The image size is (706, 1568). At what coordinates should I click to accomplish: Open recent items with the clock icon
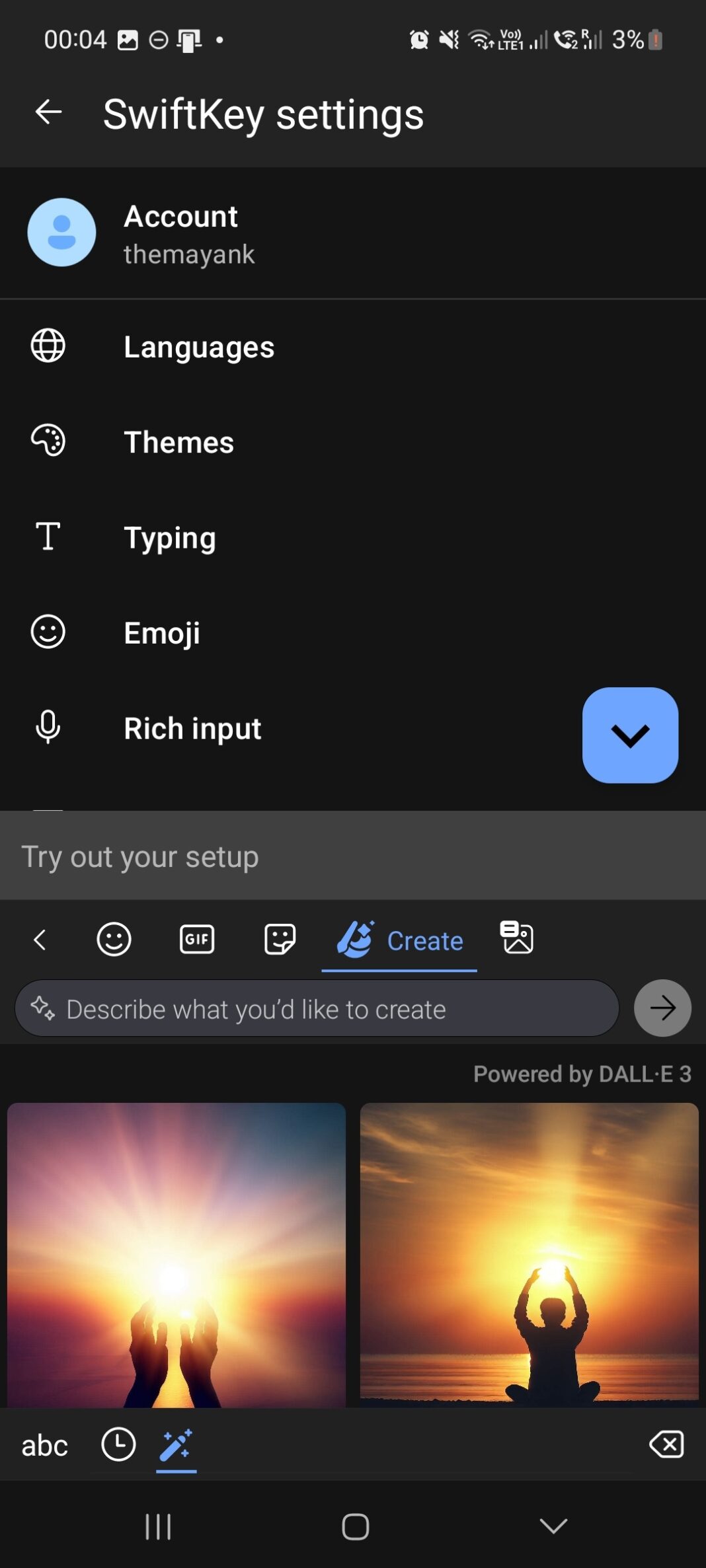pyautogui.click(x=118, y=1444)
